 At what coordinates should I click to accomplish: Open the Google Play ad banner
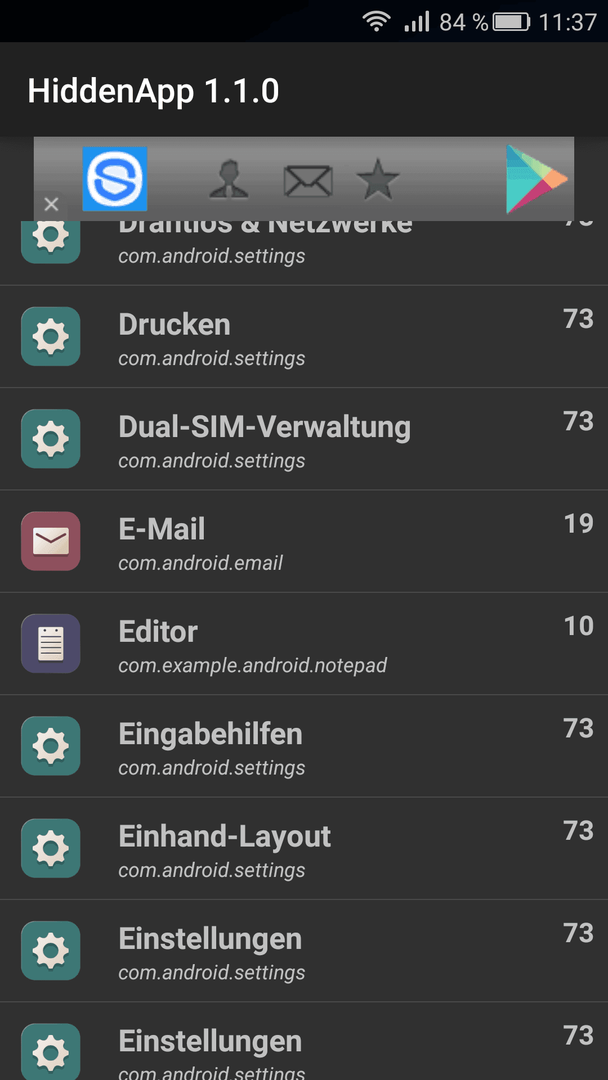304,178
